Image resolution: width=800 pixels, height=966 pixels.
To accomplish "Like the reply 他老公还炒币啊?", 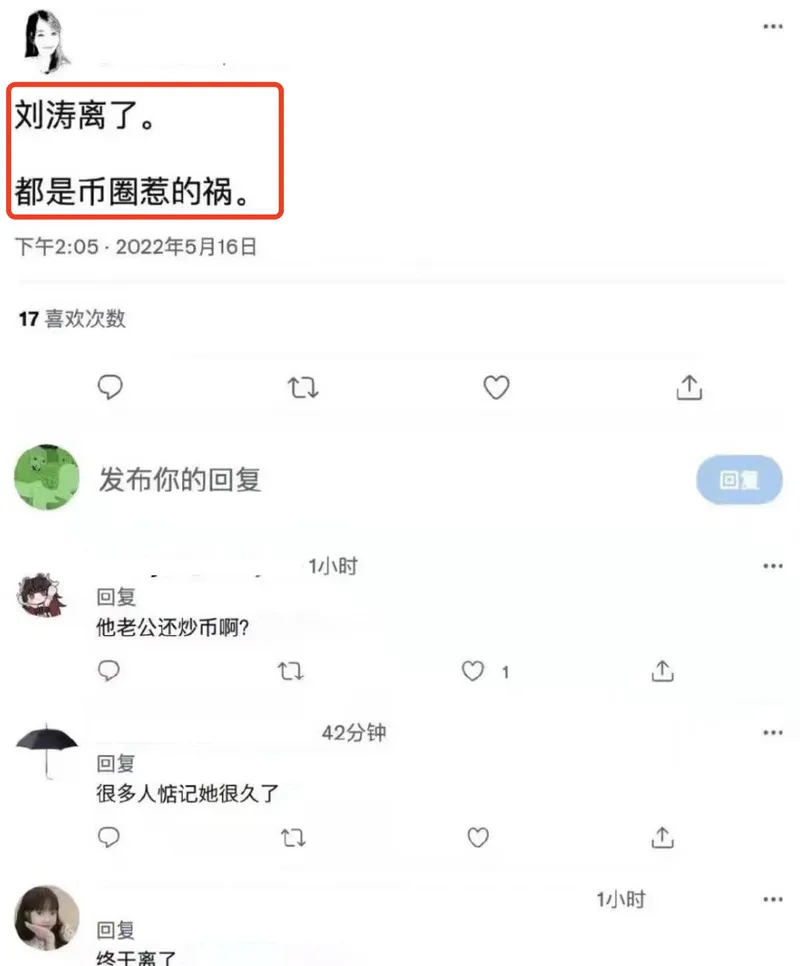I will (x=473, y=671).
